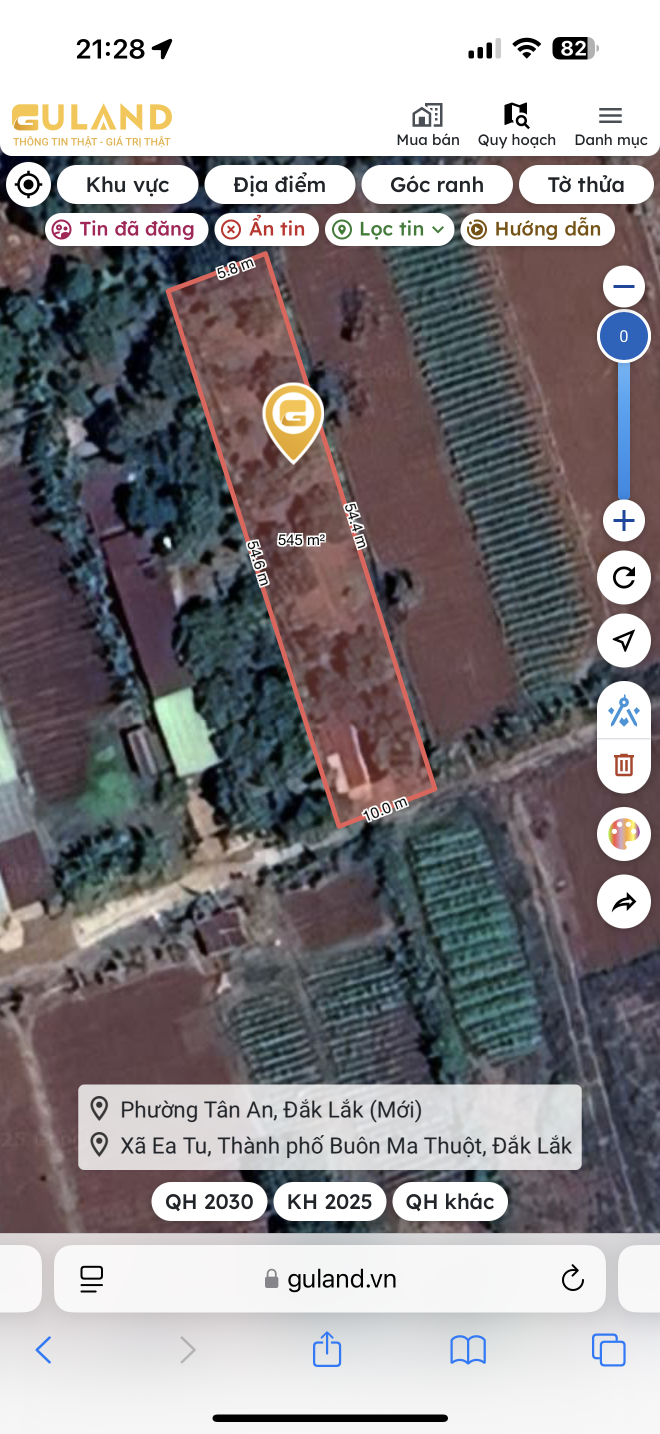Show Tin đã đăng listings
660x1434 pixels.
pyautogui.click(x=126, y=229)
